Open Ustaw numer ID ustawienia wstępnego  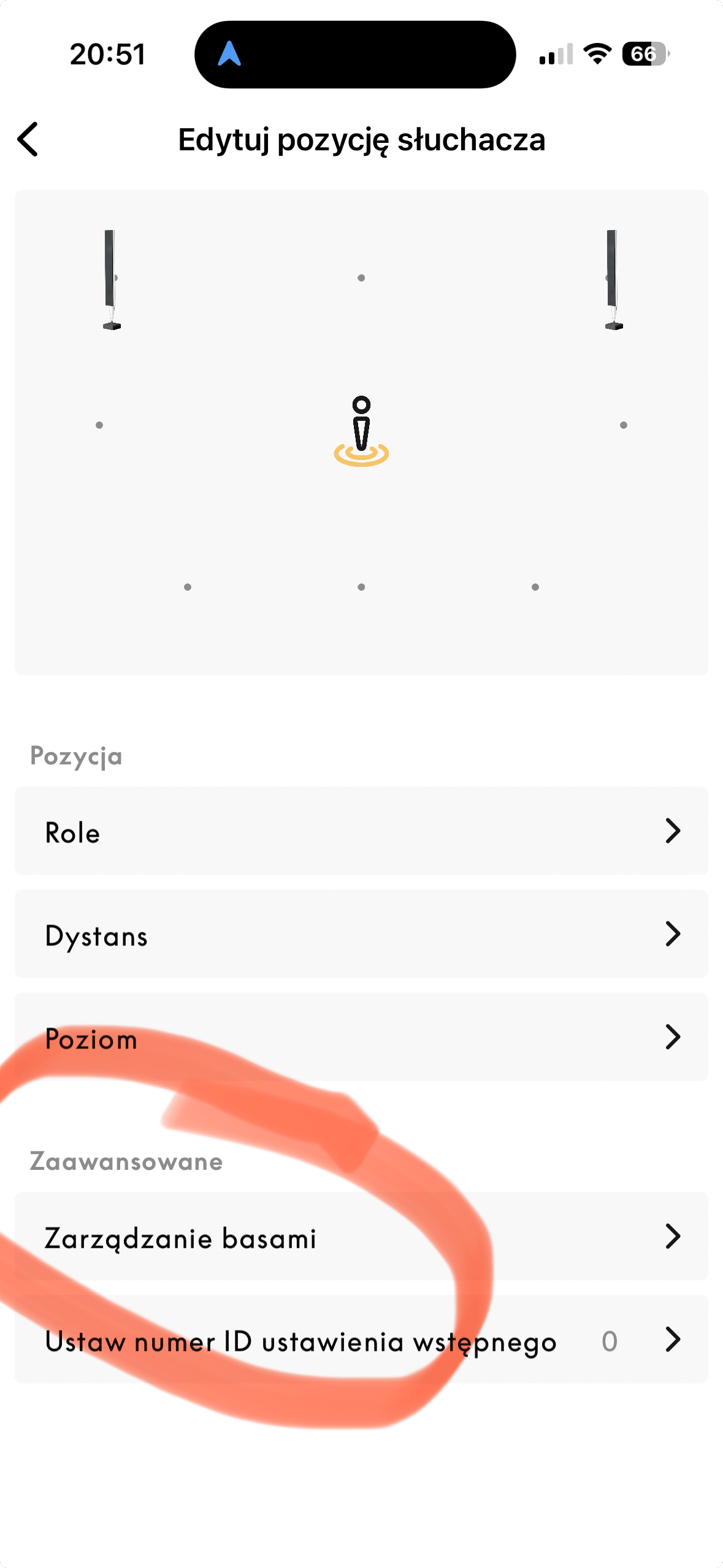361,1340
